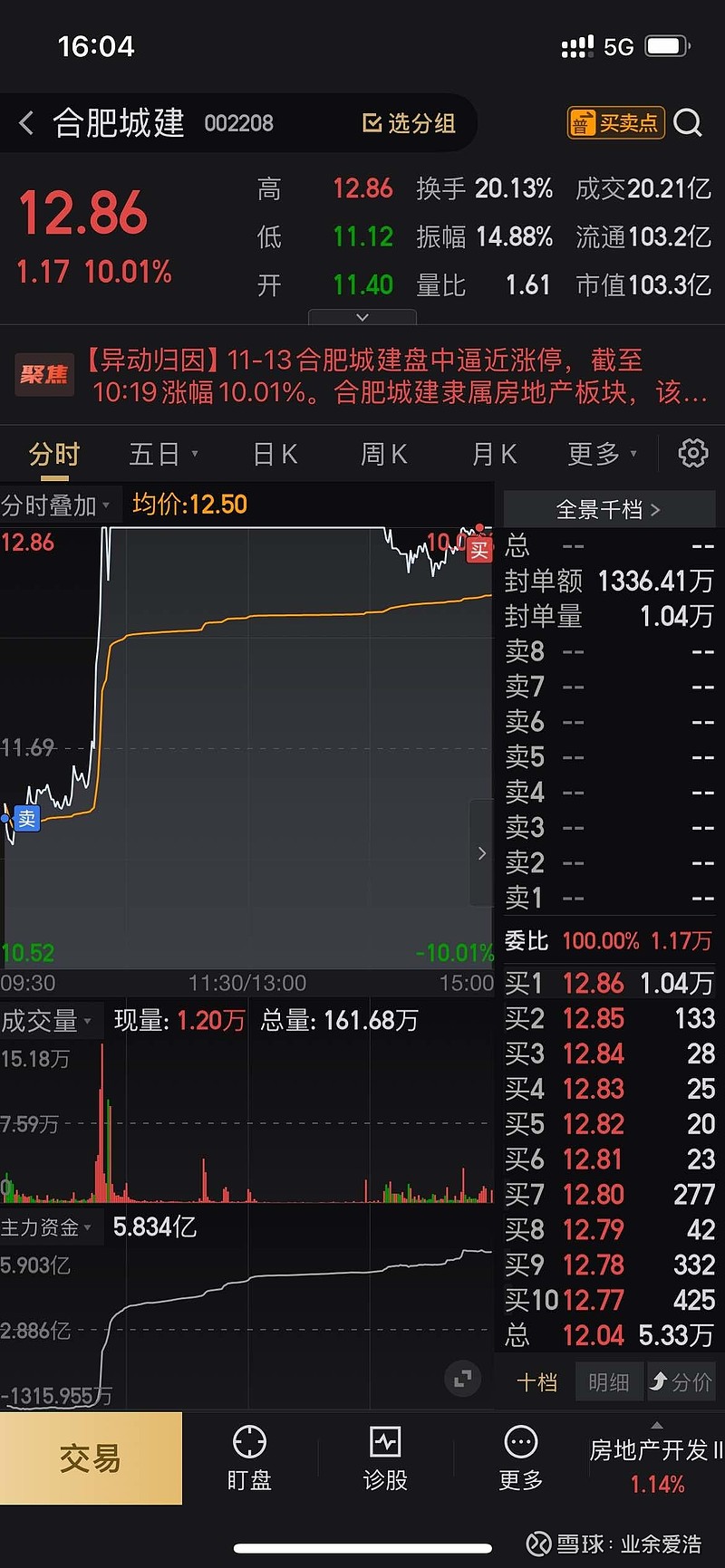The image size is (725, 1568).
Task: Tap the back arrow to leave 合肥城建
Action: [x=25, y=123]
